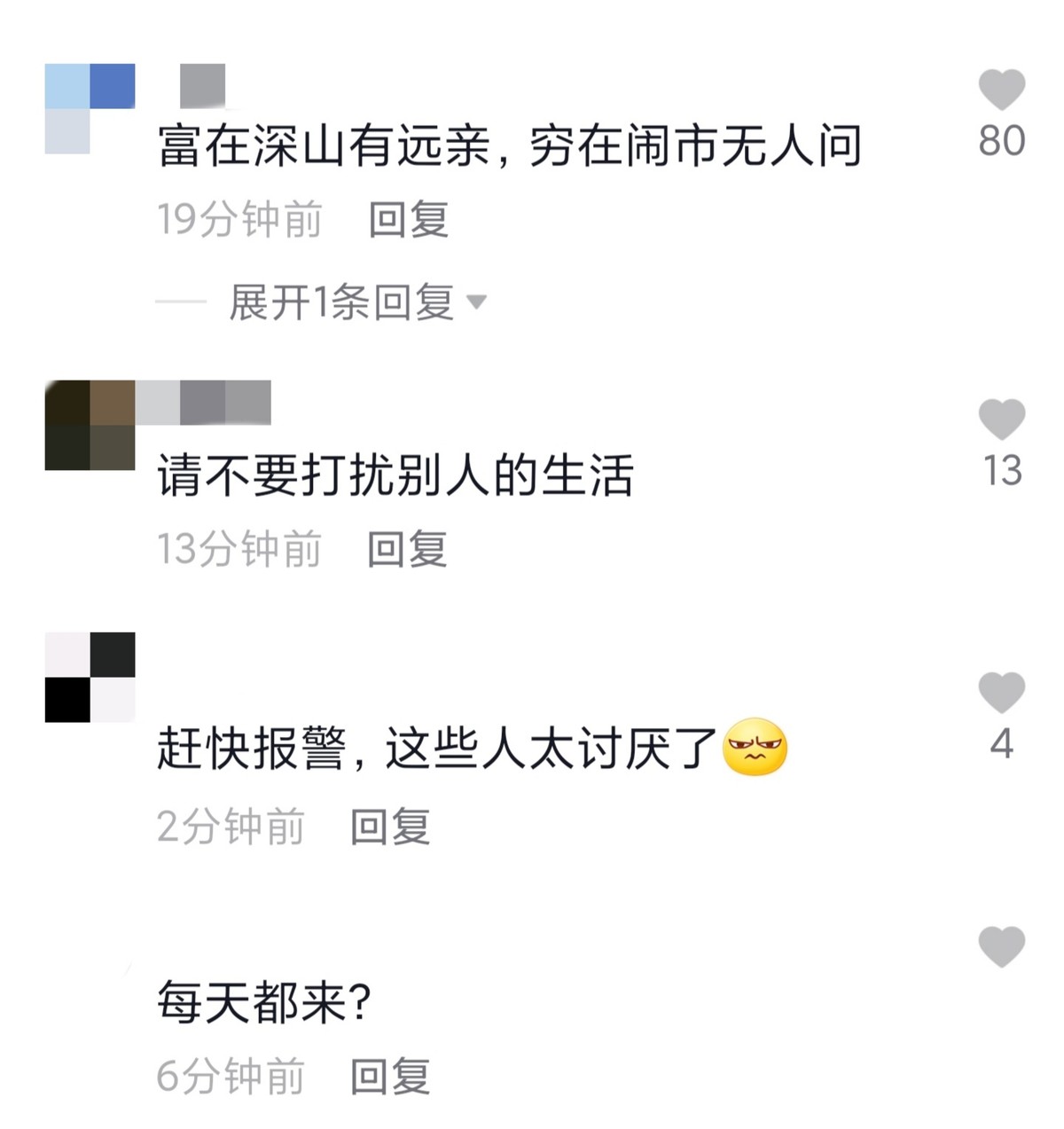Reply to the comment "赶快报警"
The height and width of the screenshot is (1129, 1064).
(390, 827)
